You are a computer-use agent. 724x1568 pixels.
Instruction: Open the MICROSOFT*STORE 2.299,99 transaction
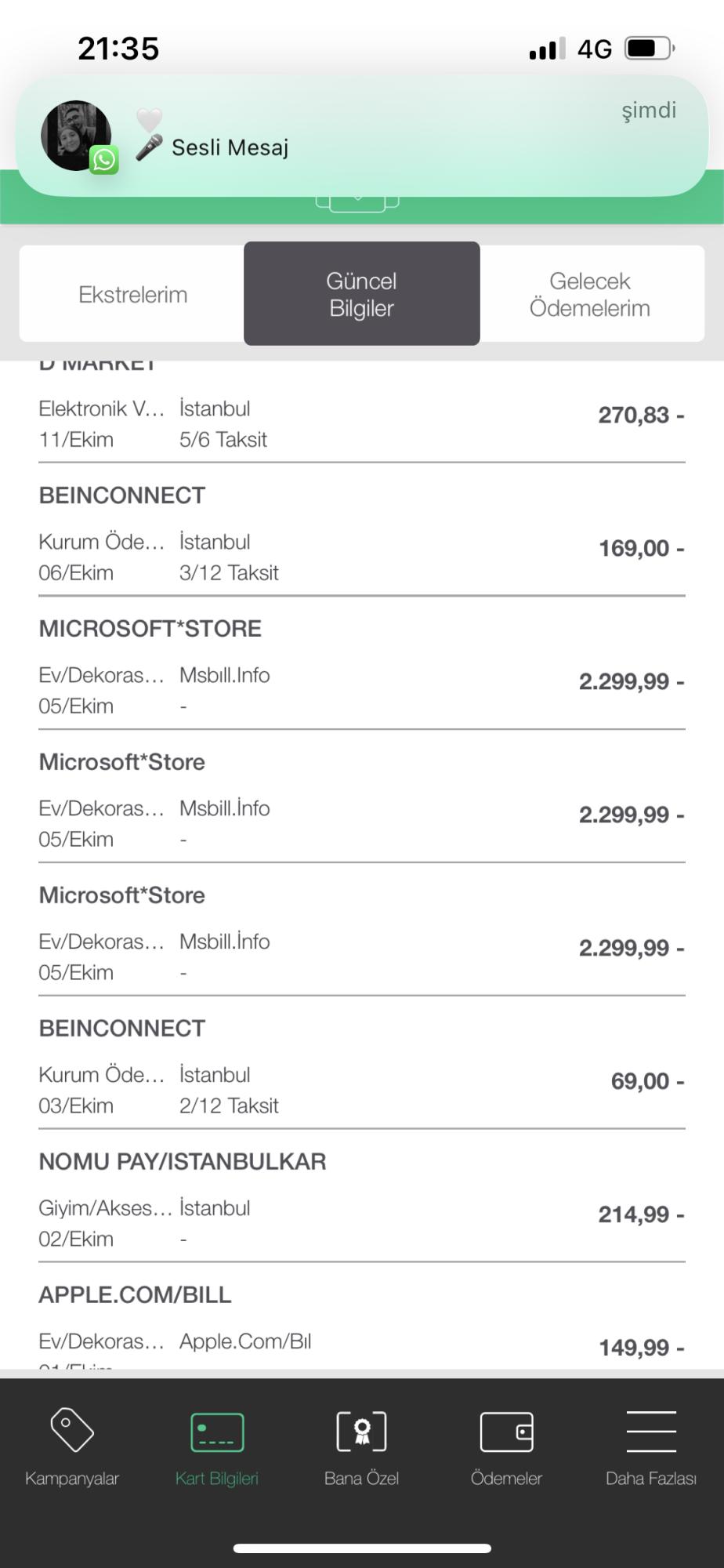point(360,666)
